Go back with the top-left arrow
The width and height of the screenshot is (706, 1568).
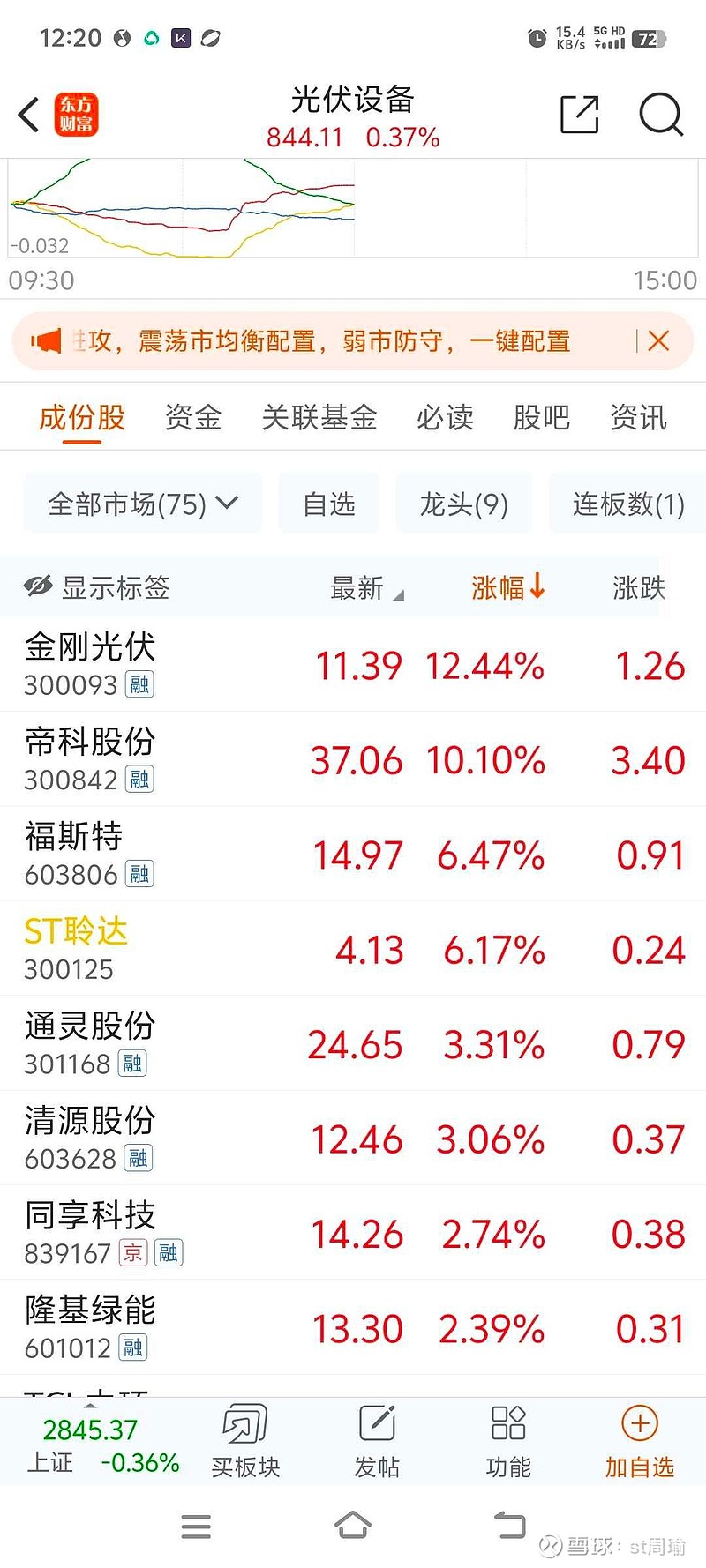click(x=29, y=115)
